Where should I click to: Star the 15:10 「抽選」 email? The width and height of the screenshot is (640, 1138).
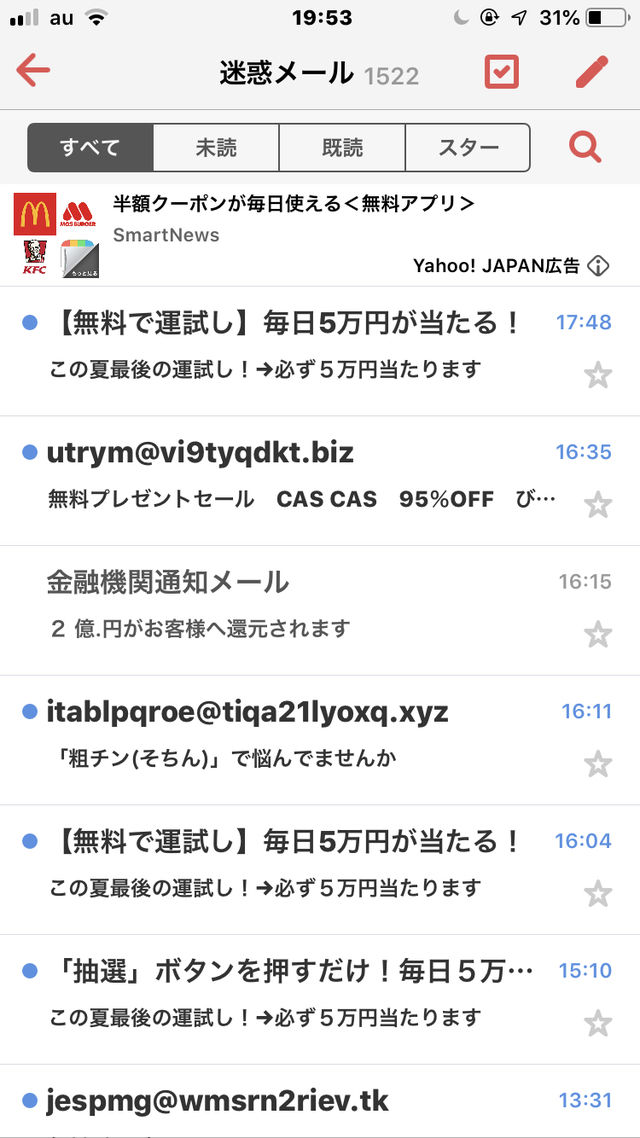(598, 1023)
